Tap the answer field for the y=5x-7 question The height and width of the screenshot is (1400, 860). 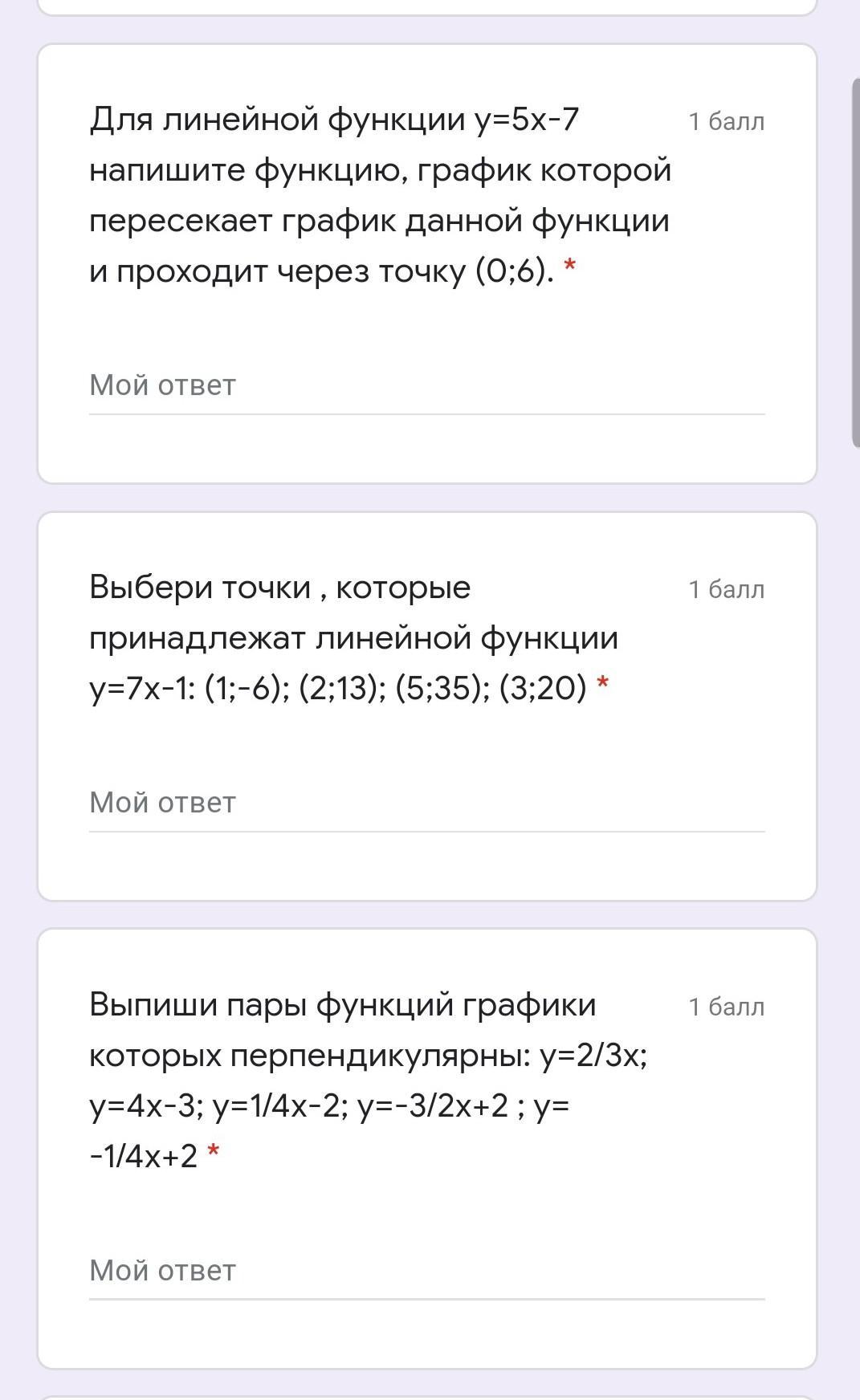coord(426,386)
